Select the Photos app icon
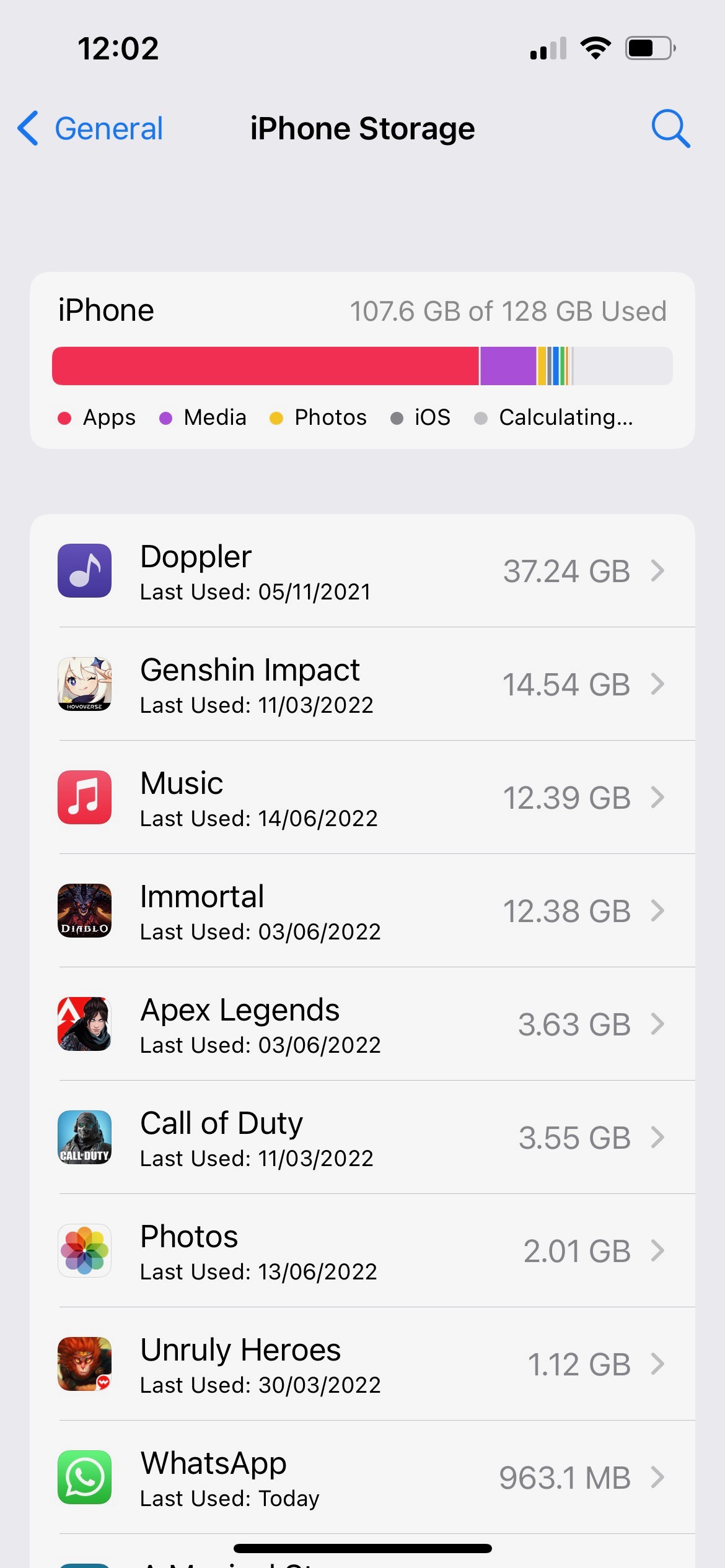 tap(84, 1250)
